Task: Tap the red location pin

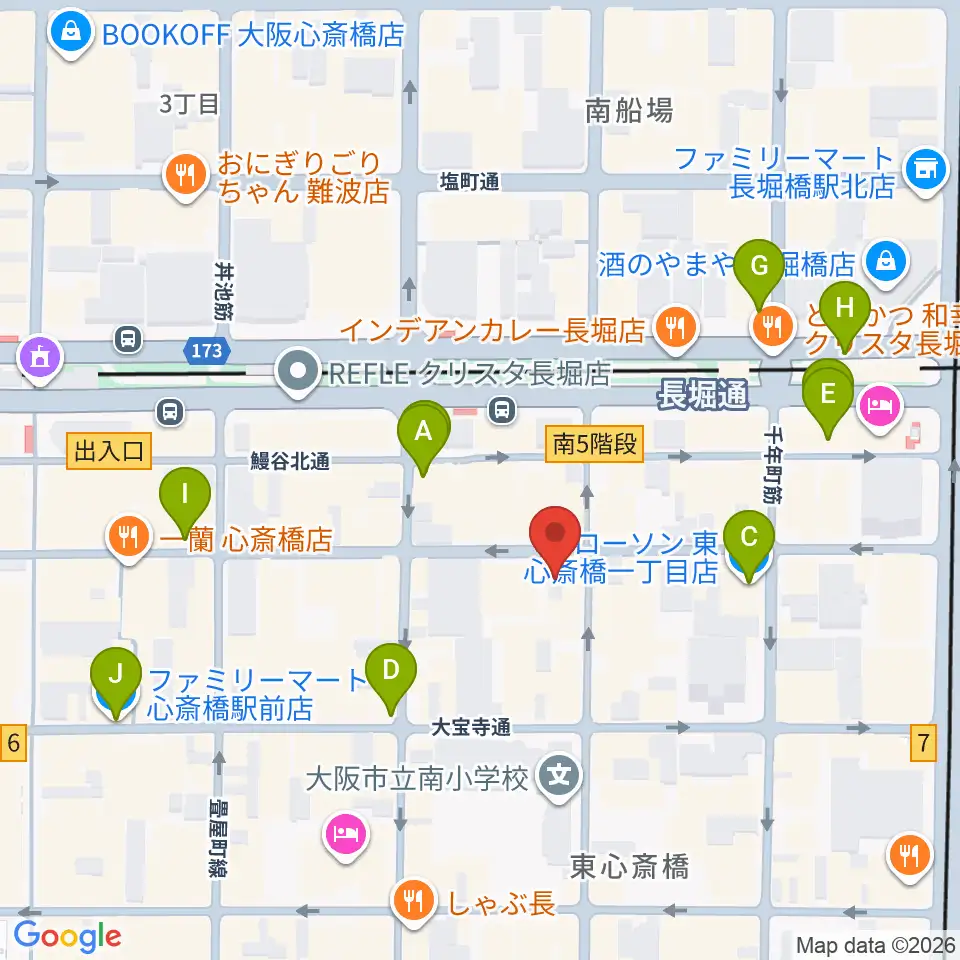Action: pyautogui.click(x=555, y=540)
